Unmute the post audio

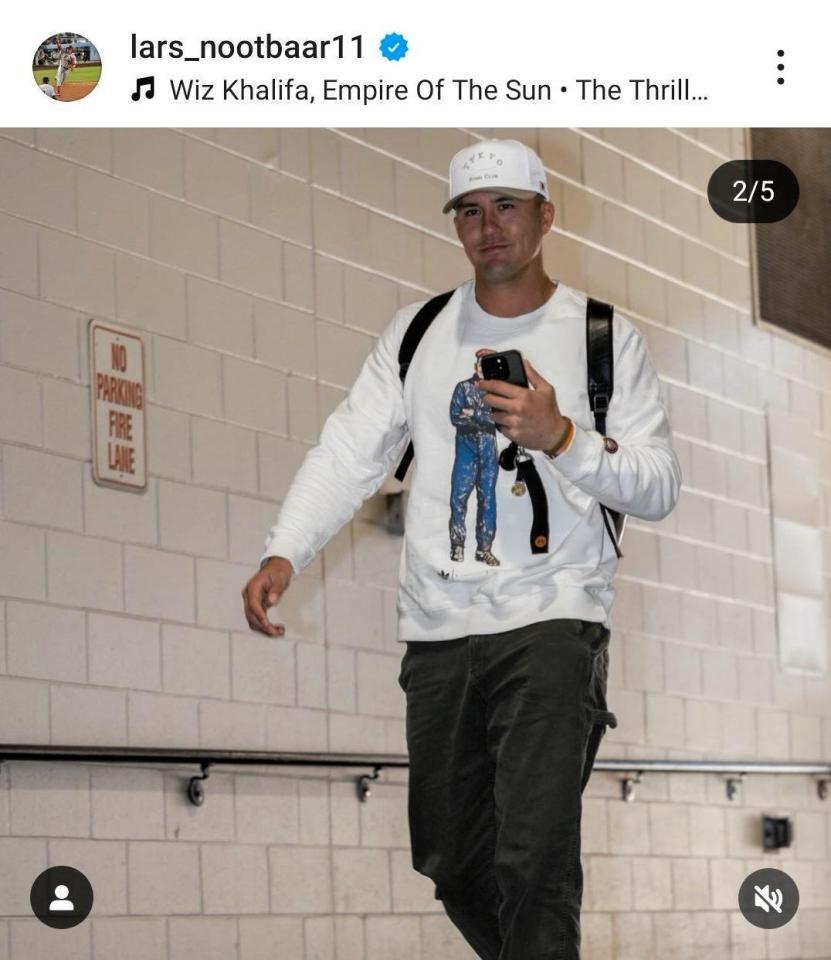[768, 898]
